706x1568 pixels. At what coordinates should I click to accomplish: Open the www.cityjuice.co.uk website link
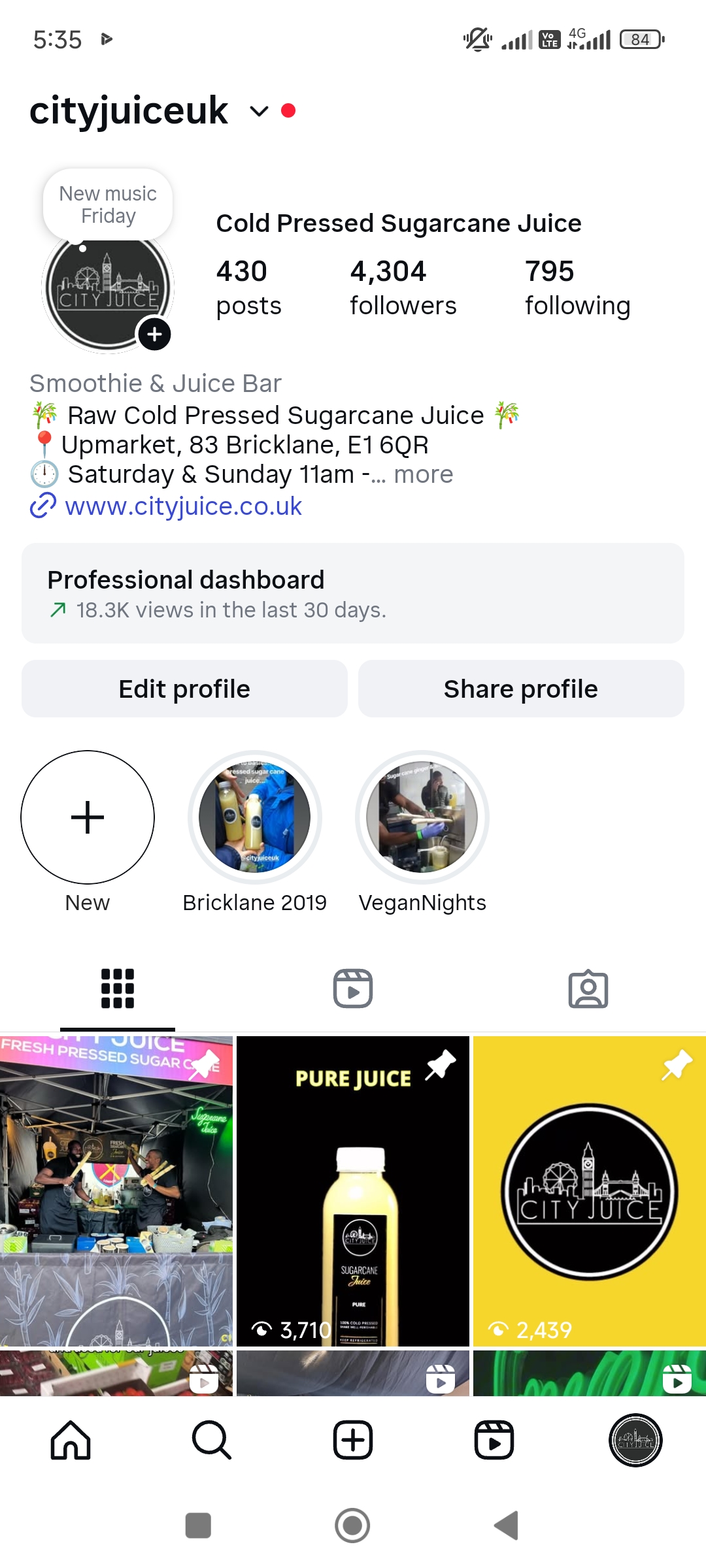pyautogui.click(x=182, y=506)
